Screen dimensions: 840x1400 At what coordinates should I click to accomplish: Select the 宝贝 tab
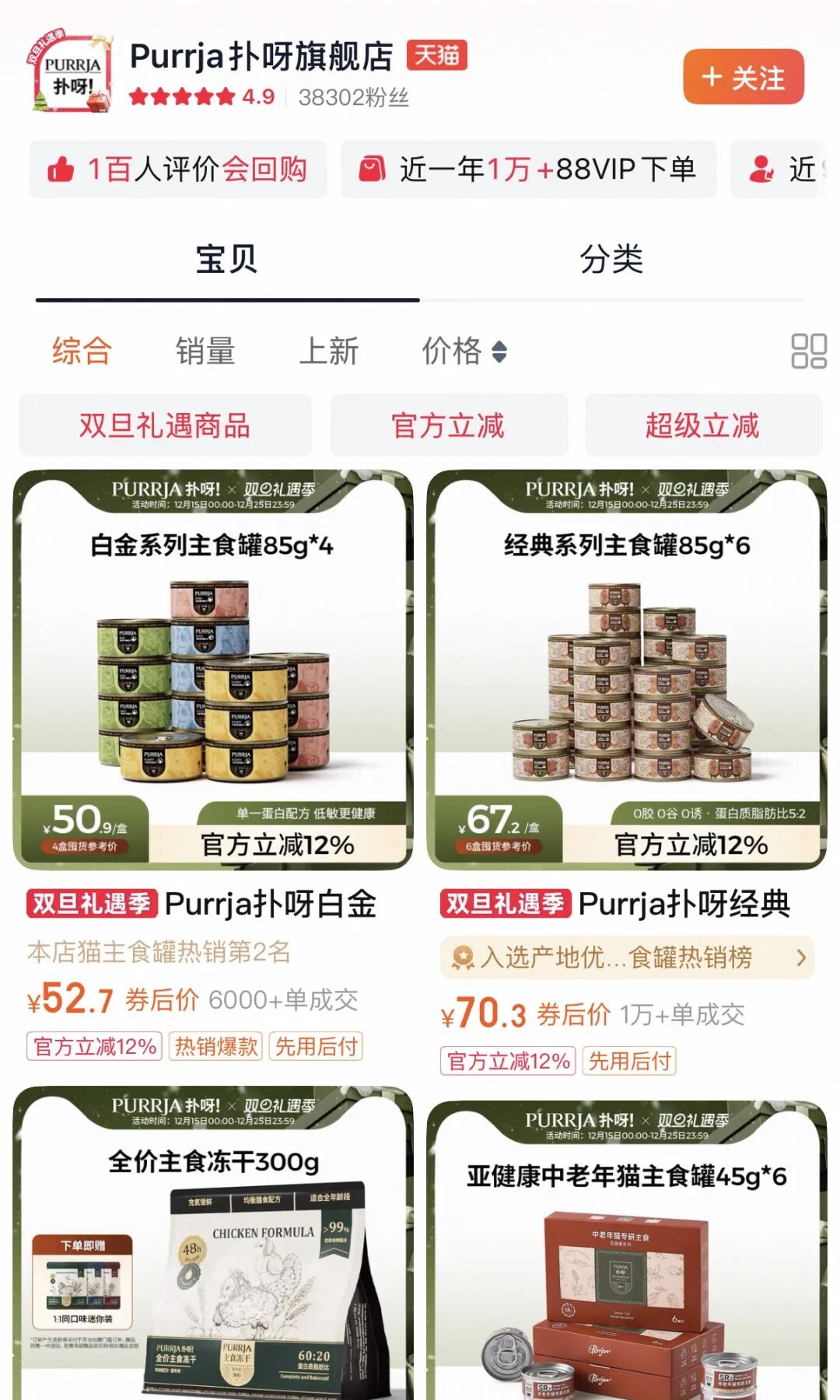[x=226, y=259]
